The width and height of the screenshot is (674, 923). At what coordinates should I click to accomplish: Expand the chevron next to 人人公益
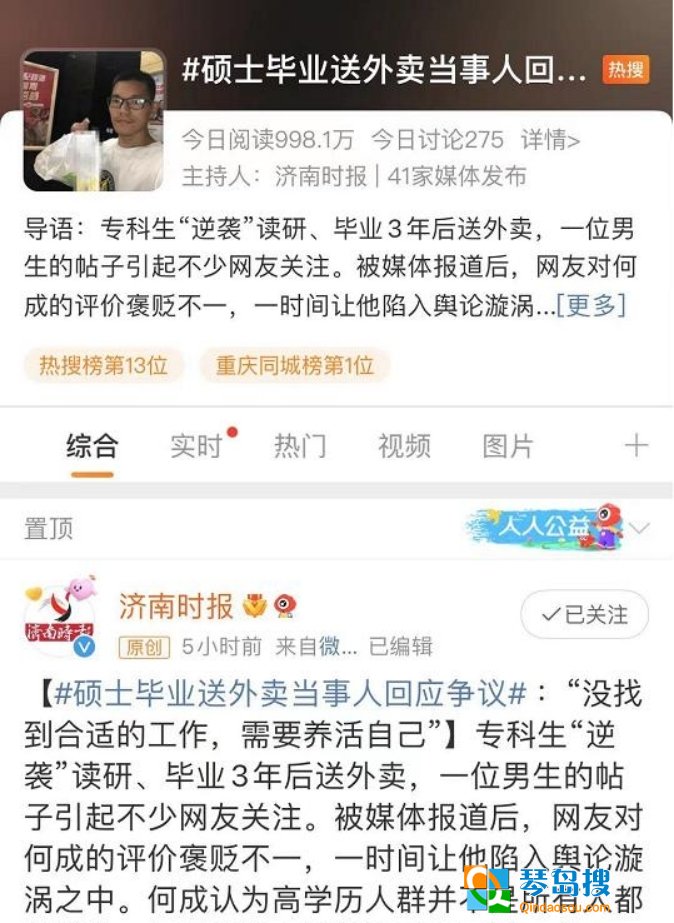[638, 528]
